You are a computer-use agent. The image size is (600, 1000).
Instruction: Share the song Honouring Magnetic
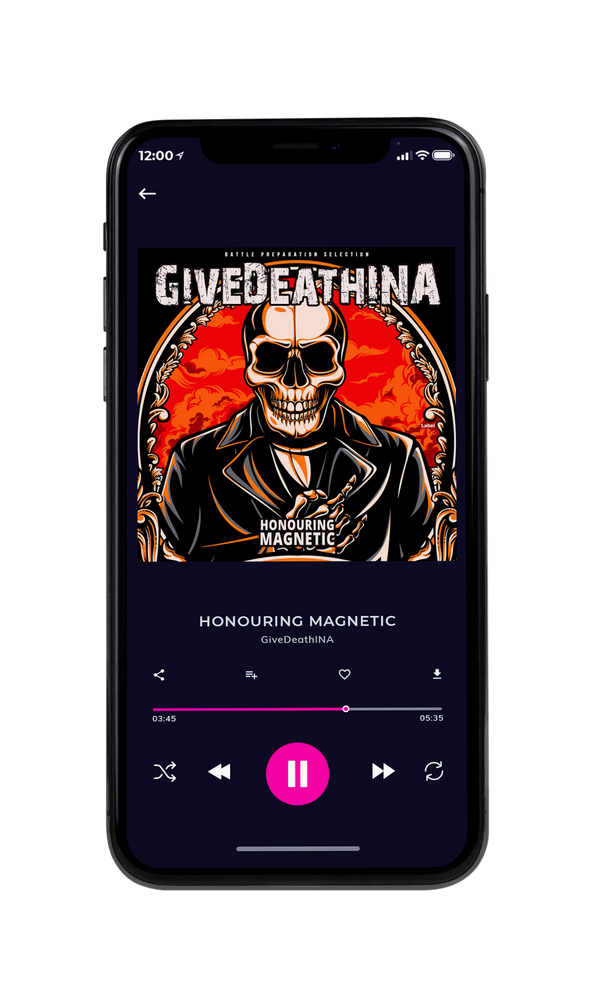pos(159,675)
